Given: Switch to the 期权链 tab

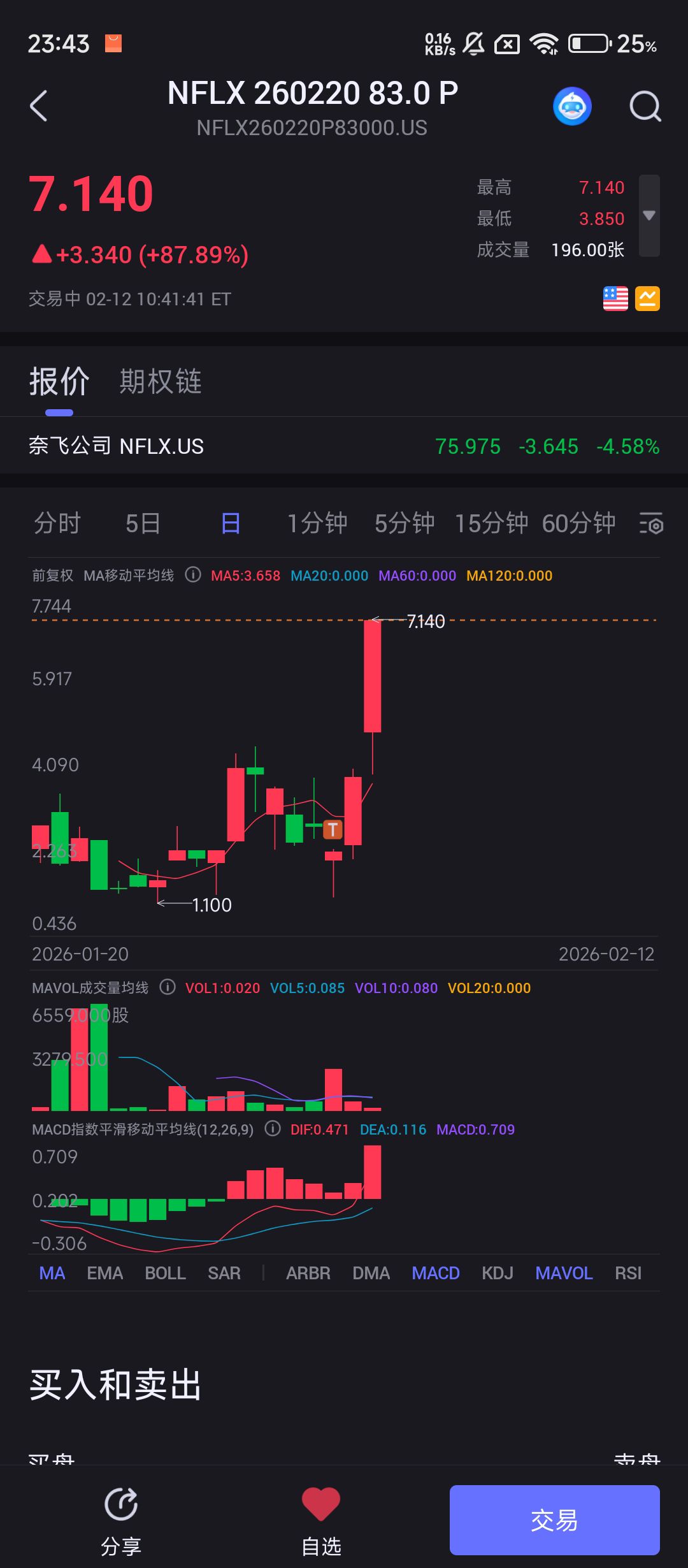Looking at the screenshot, I should coord(161,382).
